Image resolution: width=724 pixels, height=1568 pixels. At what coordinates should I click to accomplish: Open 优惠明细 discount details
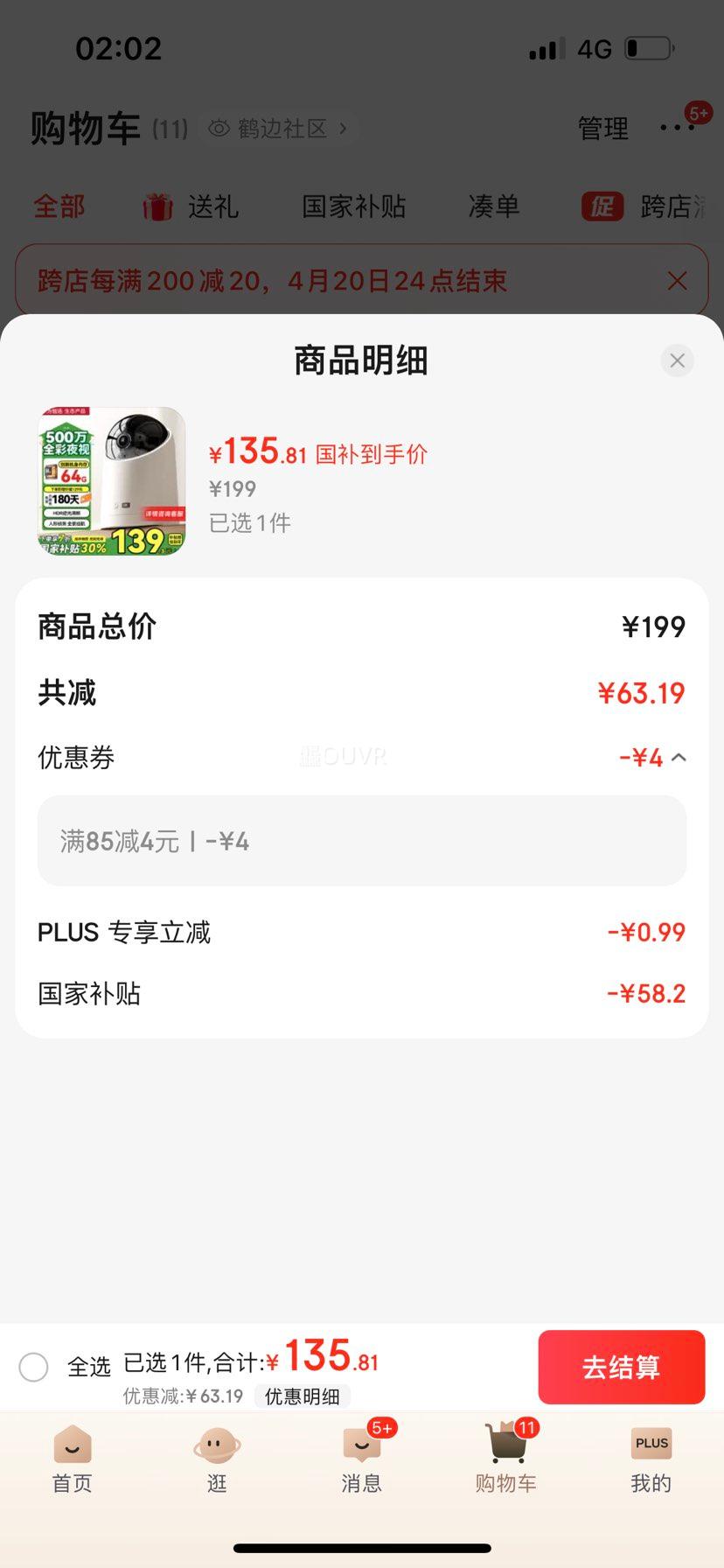[x=302, y=1396]
